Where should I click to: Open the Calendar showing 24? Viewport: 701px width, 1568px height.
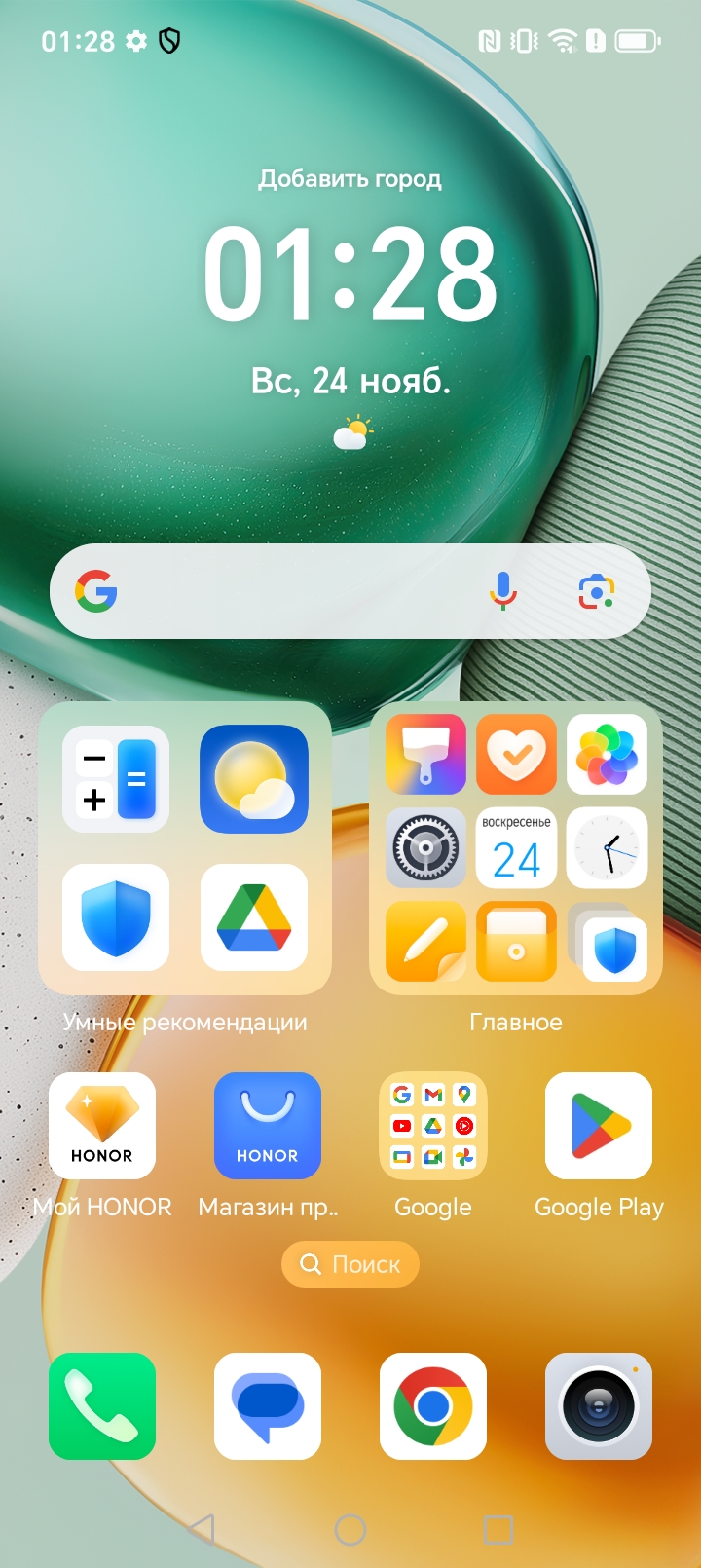coord(516,847)
